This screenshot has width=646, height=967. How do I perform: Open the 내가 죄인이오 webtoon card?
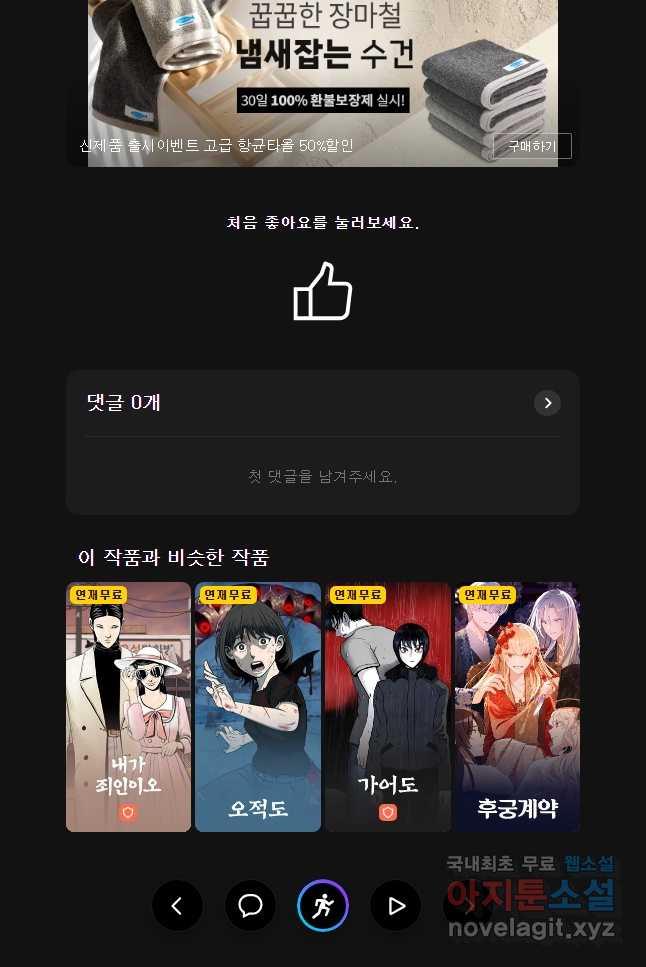click(128, 706)
